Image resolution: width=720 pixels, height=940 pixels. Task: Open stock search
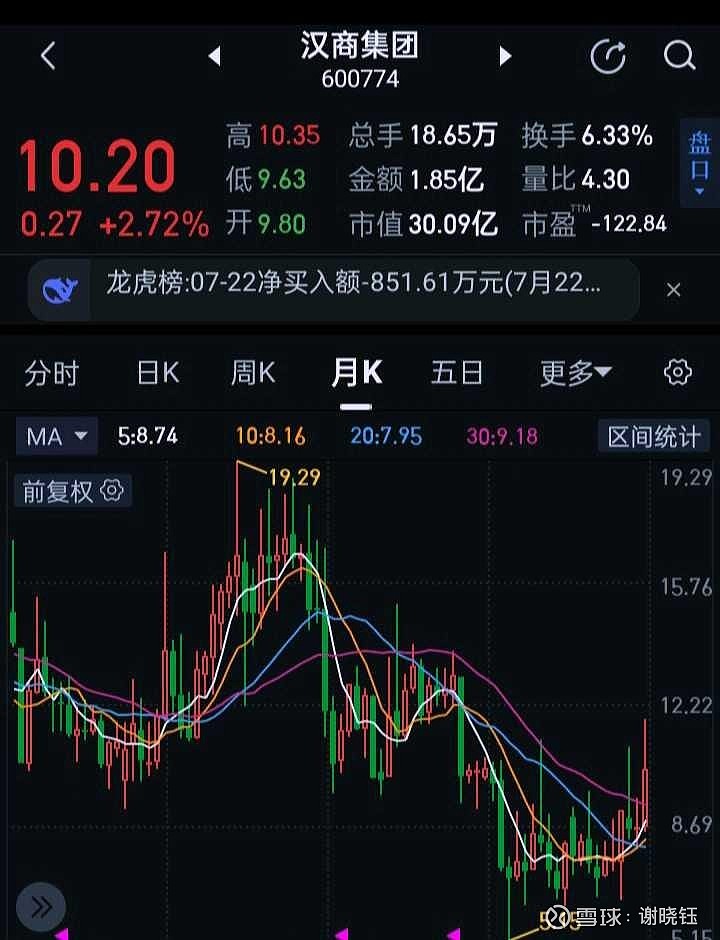679,56
